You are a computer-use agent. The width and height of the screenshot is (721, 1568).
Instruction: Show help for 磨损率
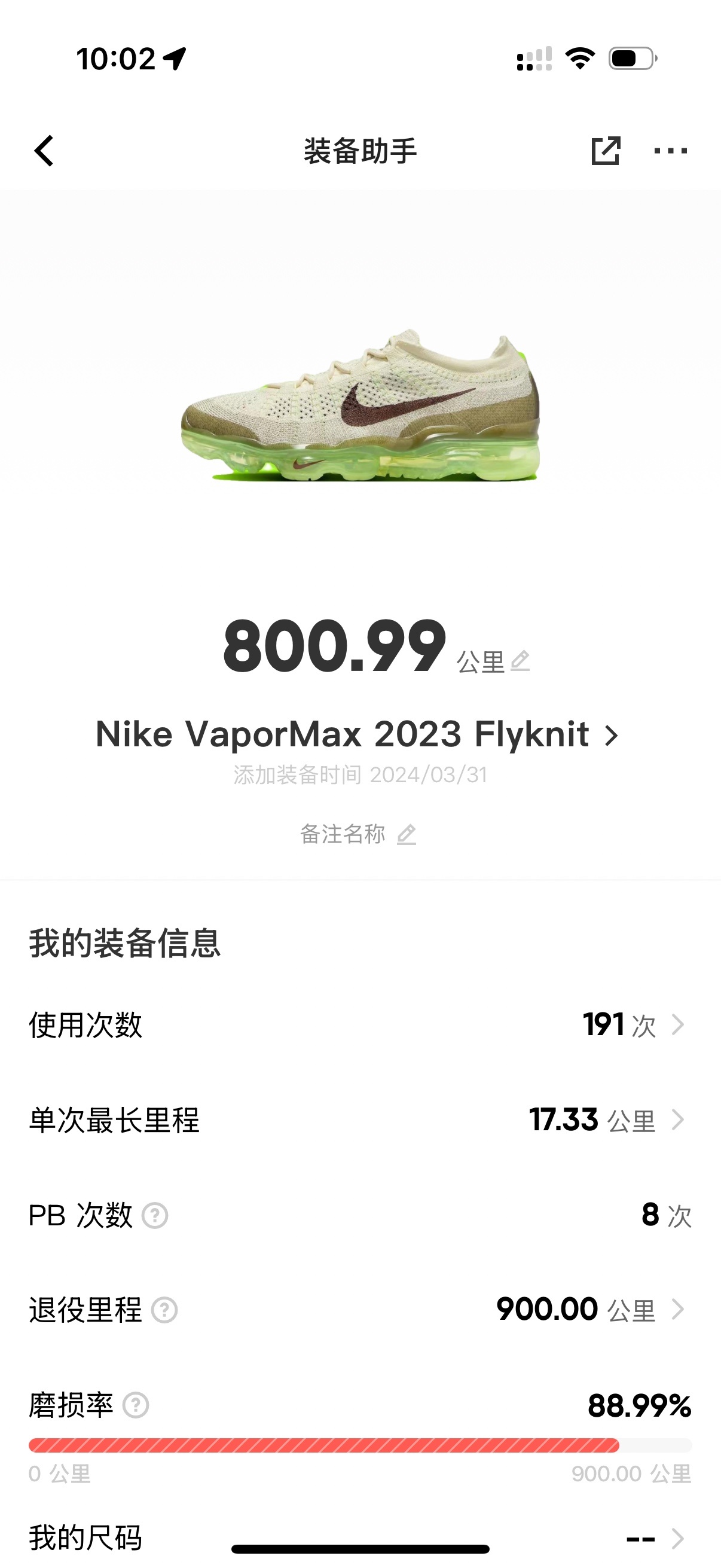click(x=136, y=1405)
